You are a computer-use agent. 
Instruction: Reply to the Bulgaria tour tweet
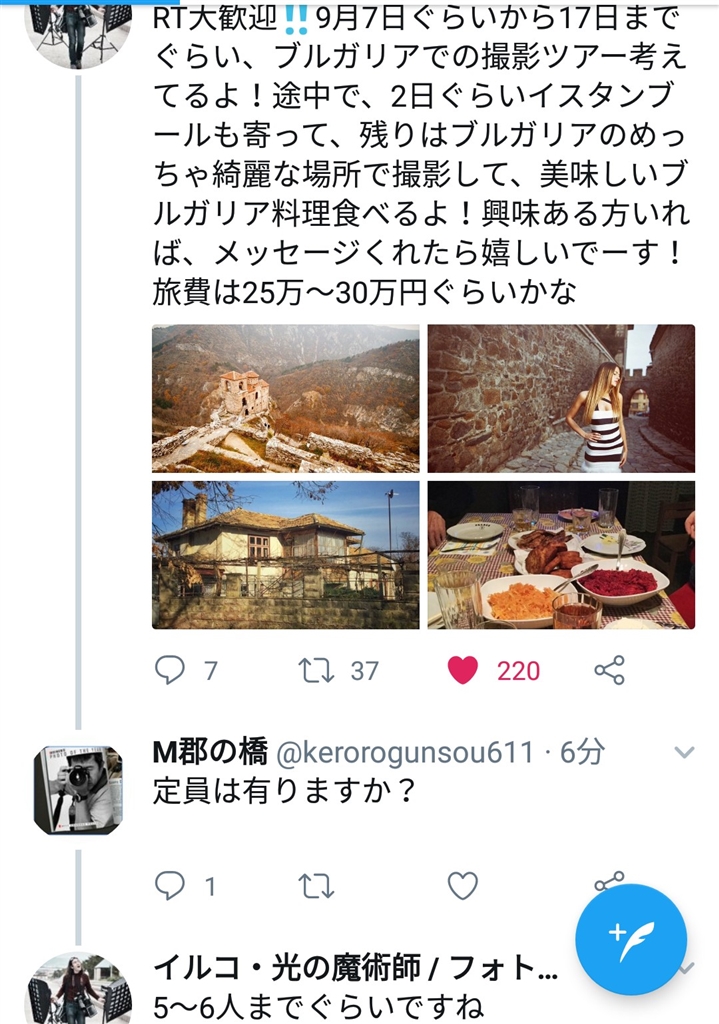tap(170, 670)
